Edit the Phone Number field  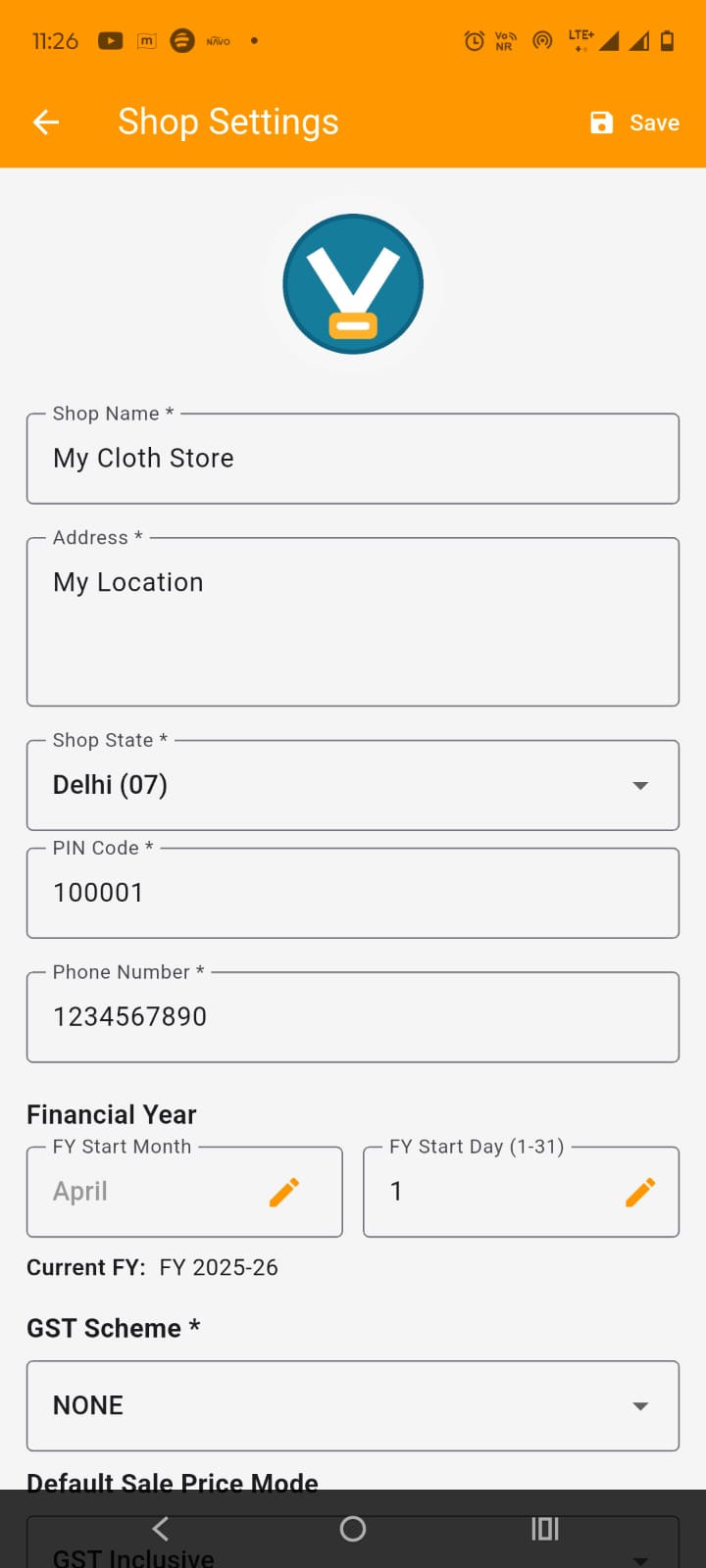point(353,1017)
